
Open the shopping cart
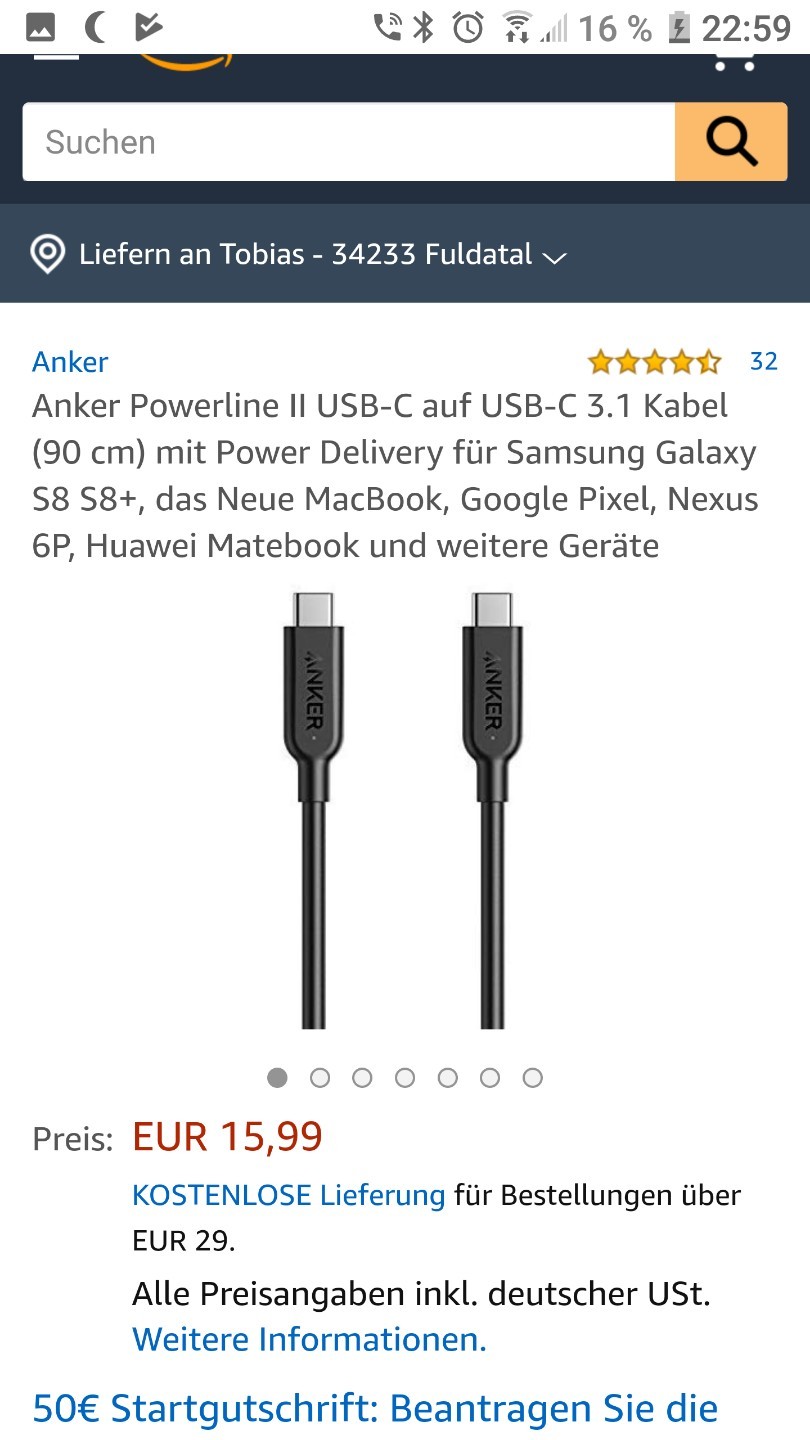click(733, 58)
